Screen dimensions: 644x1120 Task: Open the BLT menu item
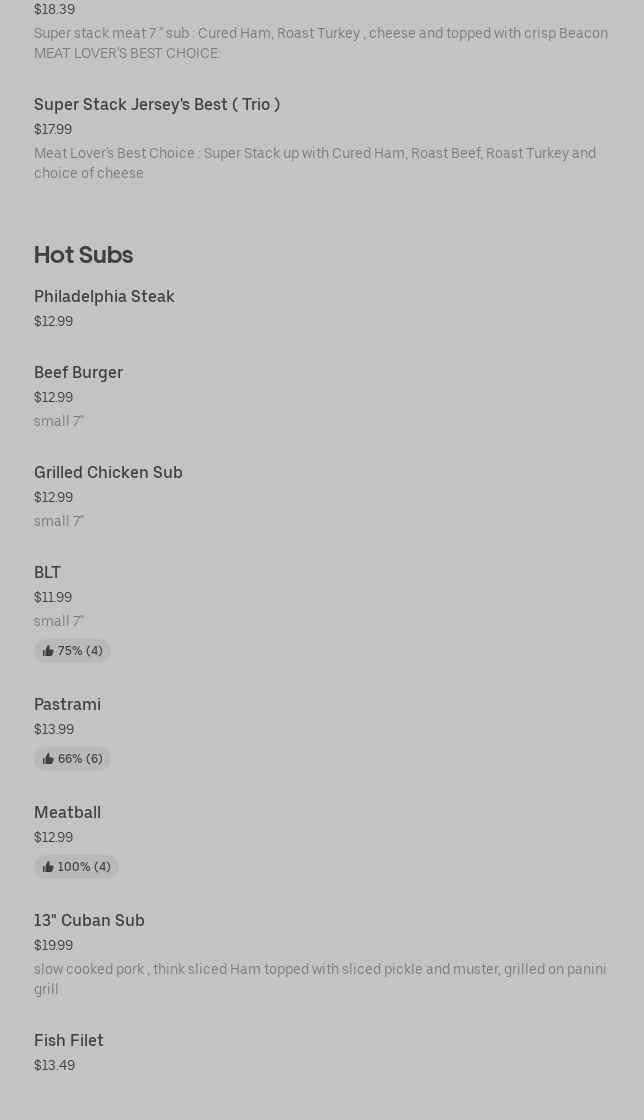(47, 572)
